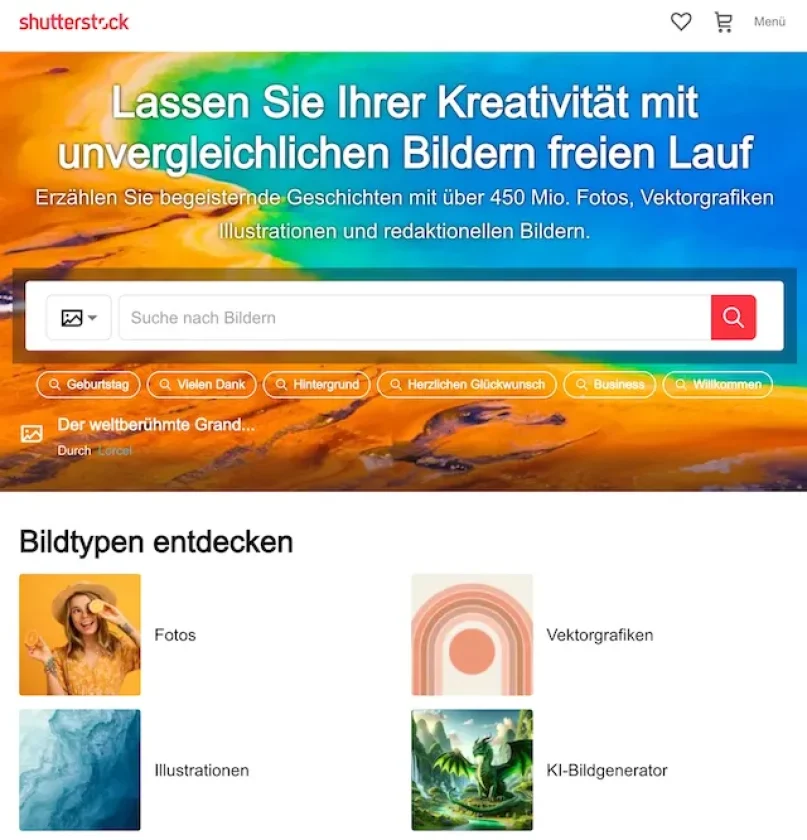Tap the red search button
807x840 pixels.
[733, 318]
